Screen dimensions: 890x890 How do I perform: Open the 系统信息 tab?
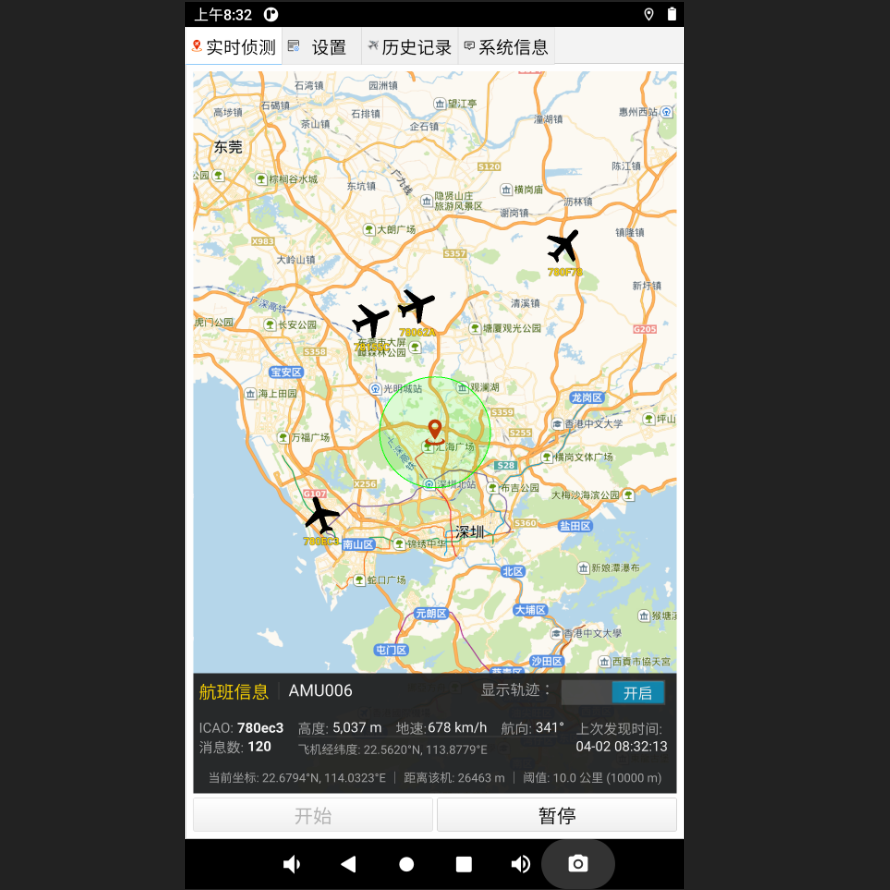(x=506, y=47)
